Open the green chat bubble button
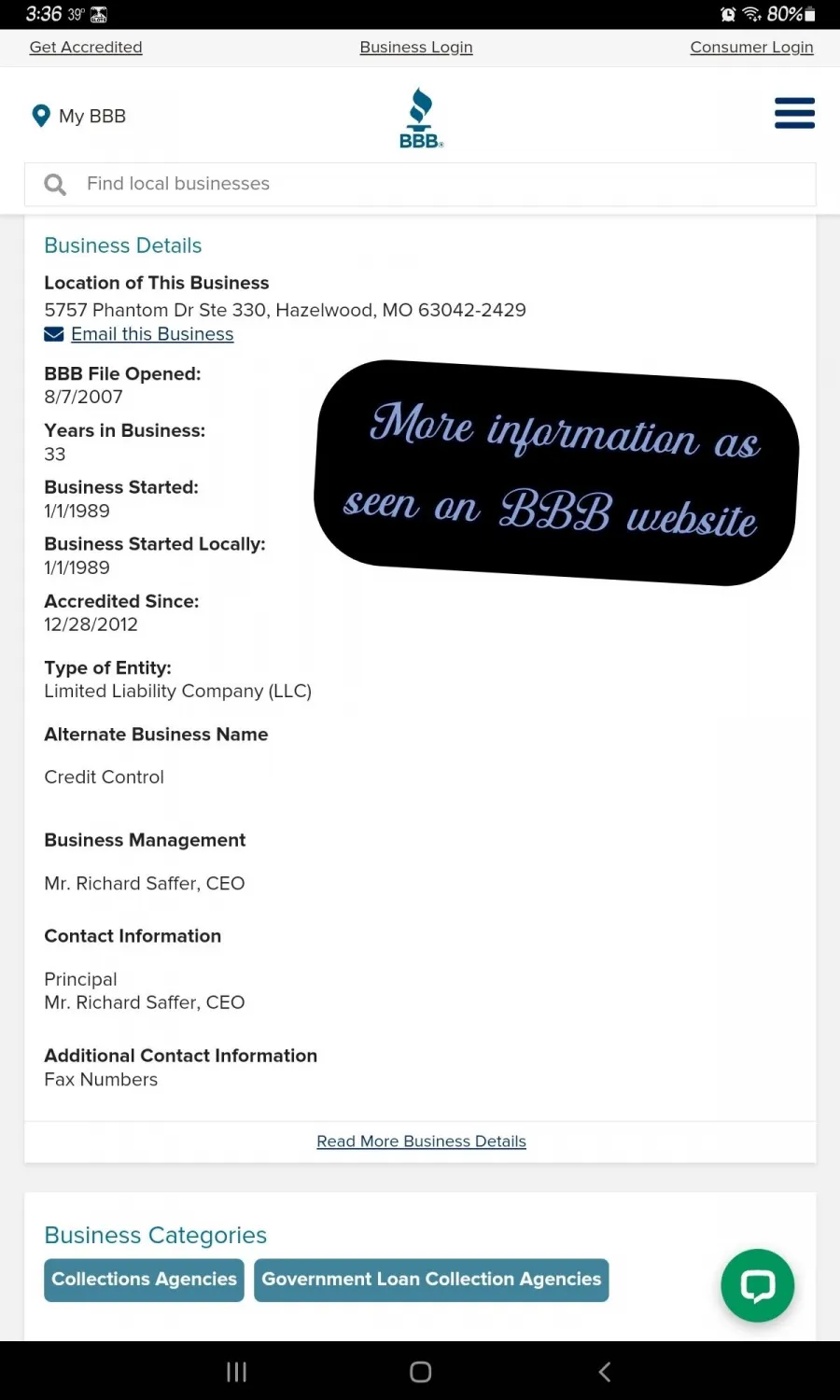 pyautogui.click(x=757, y=1285)
